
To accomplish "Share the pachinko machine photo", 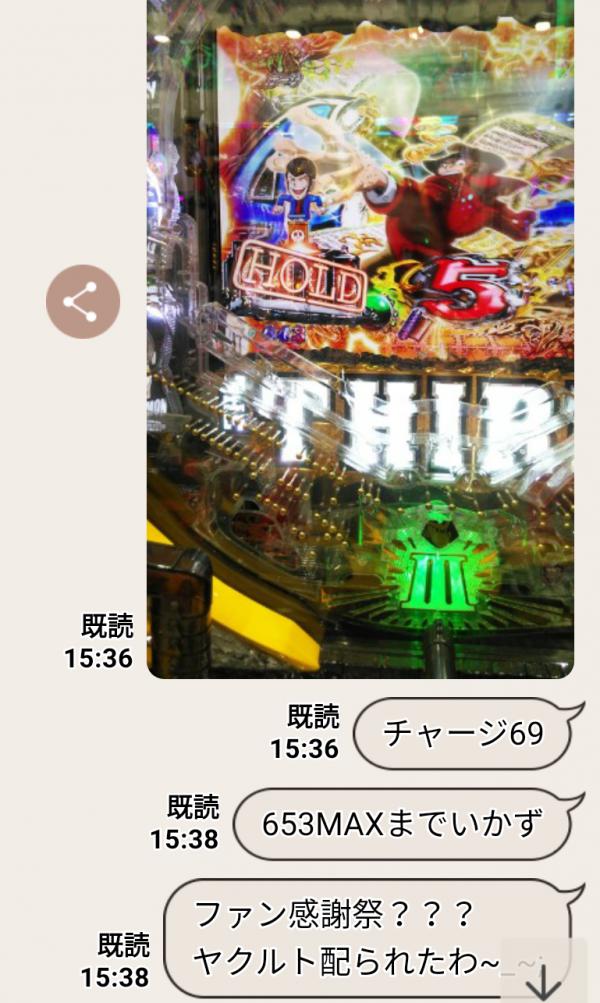I will (x=83, y=301).
